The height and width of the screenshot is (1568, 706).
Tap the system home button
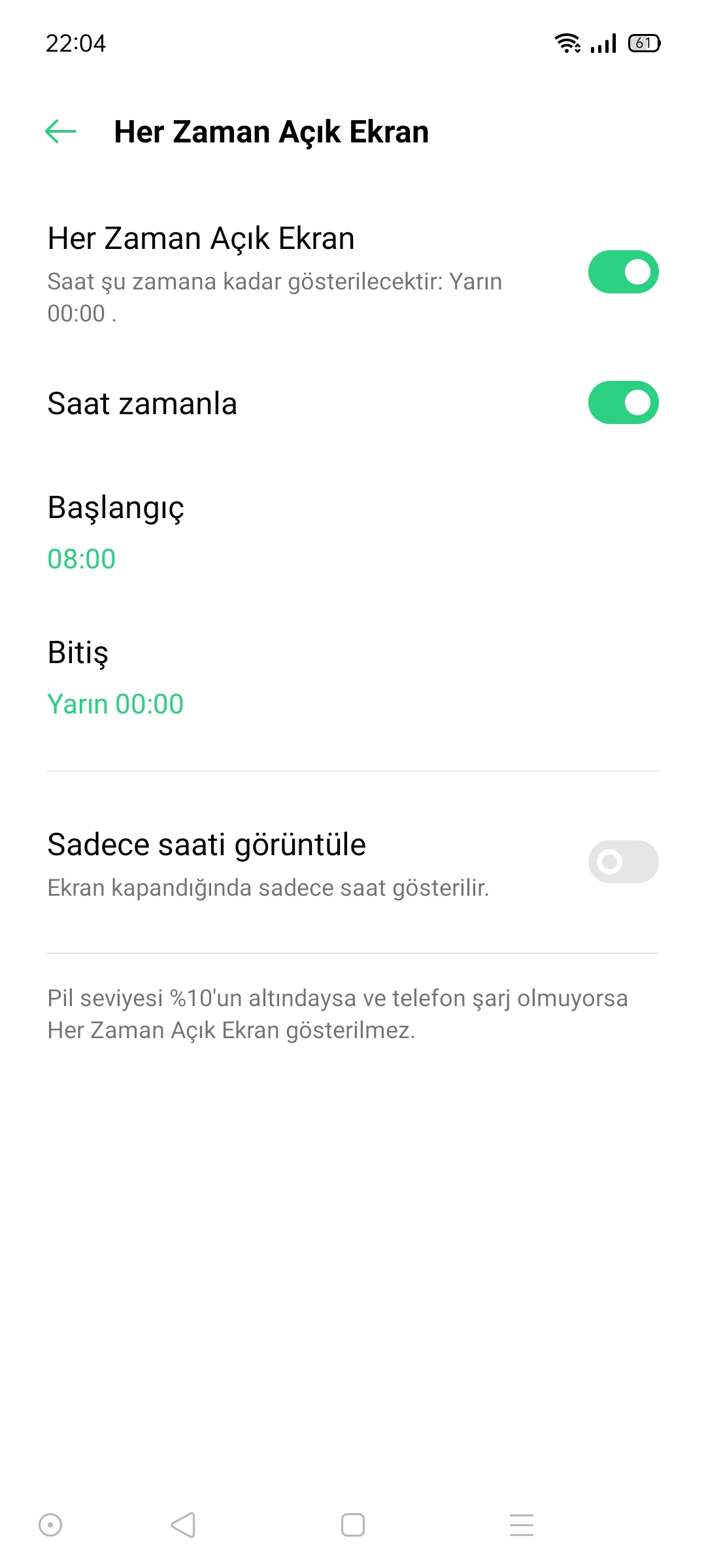pyautogui.click(x=353, y=1525)
